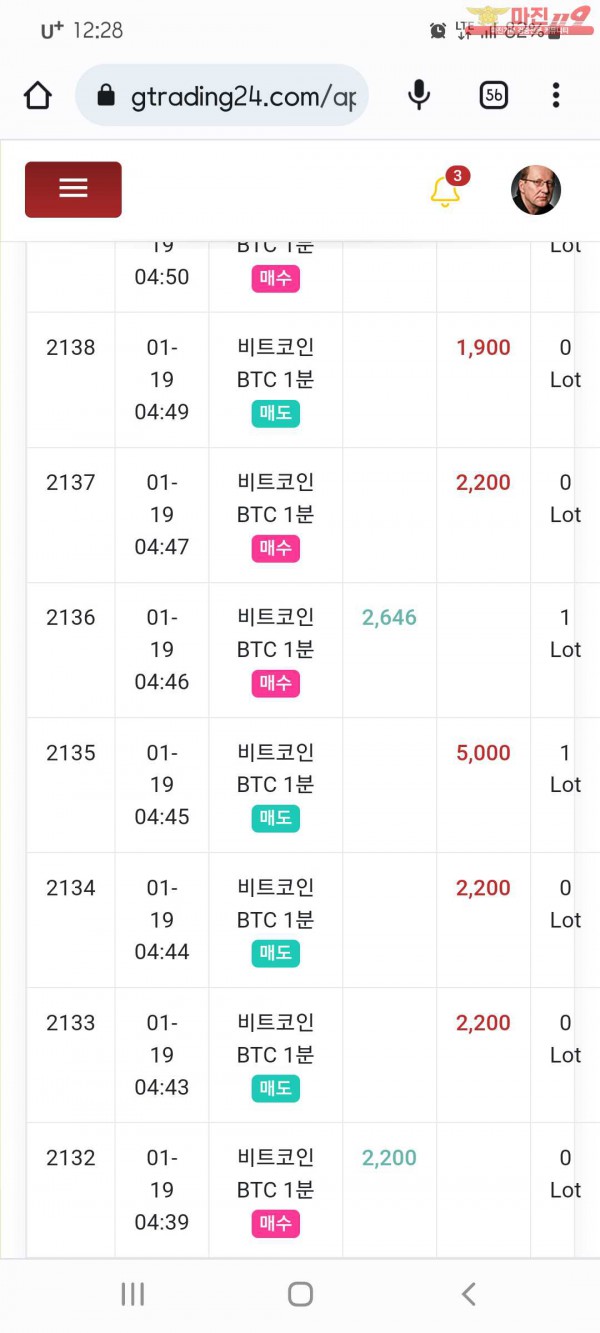600x1333 pixels.
Task: Open the browser home page
Action: click(38, 96)
